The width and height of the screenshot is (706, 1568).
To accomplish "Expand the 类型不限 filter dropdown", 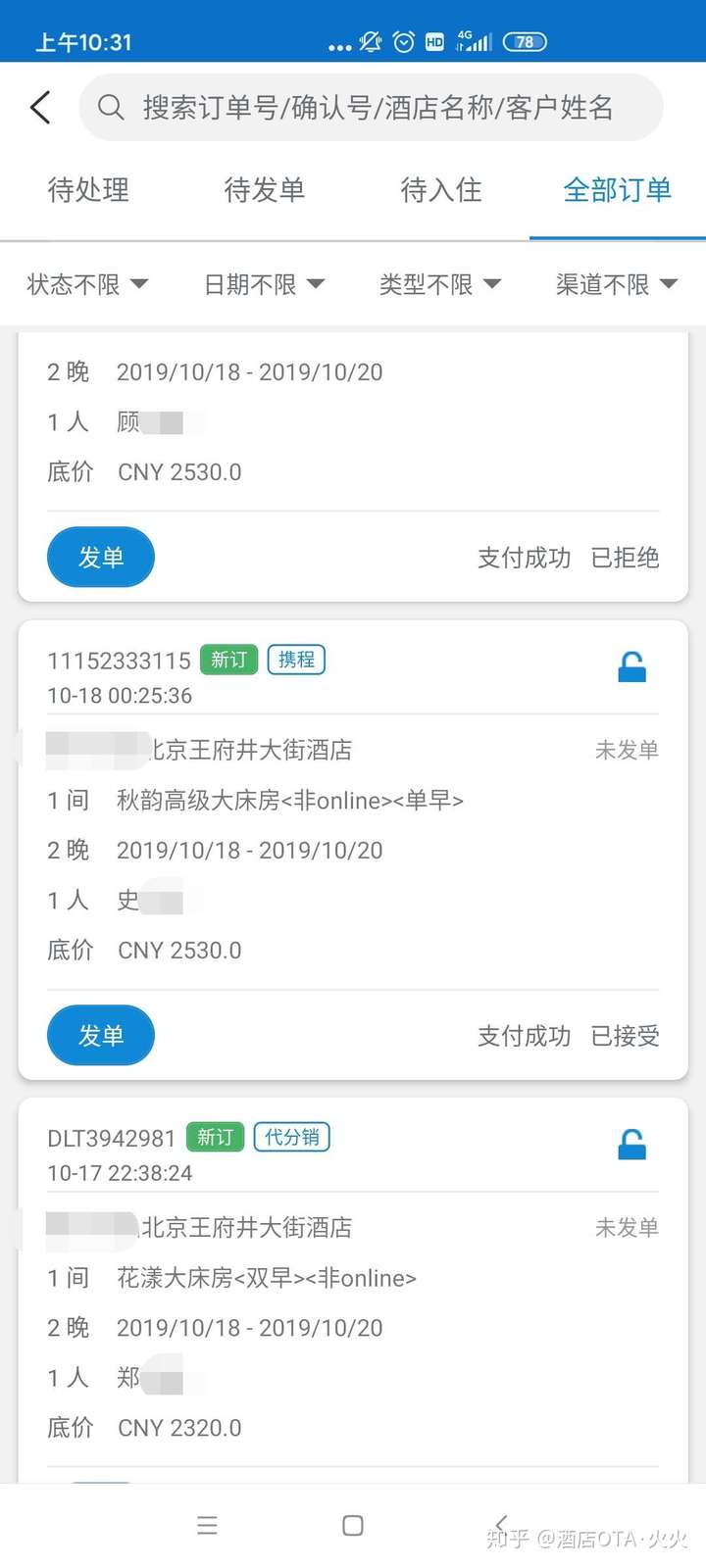I will [441, 284].
